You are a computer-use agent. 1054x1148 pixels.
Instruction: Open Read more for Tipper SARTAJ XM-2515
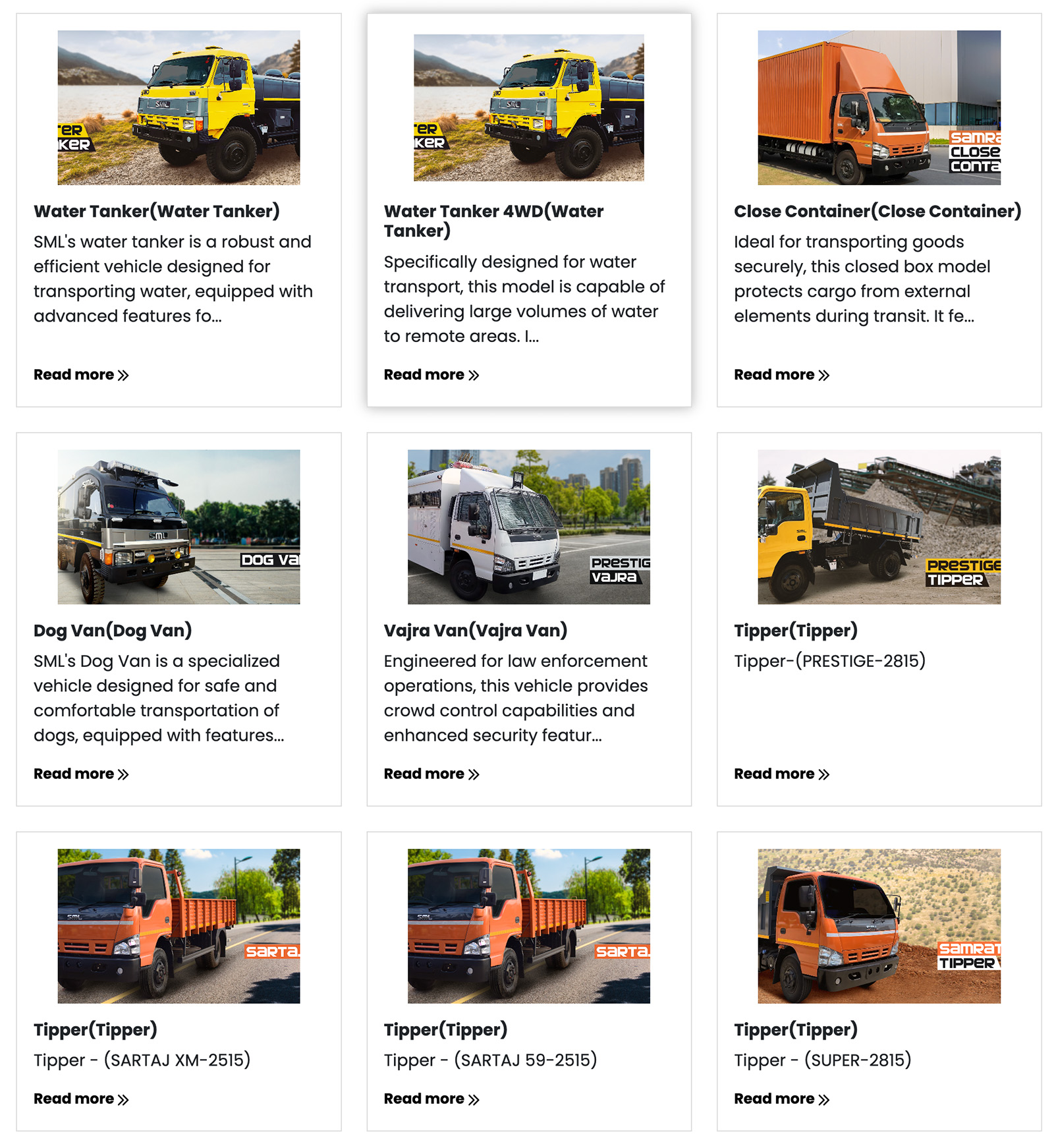(80, 1099)
